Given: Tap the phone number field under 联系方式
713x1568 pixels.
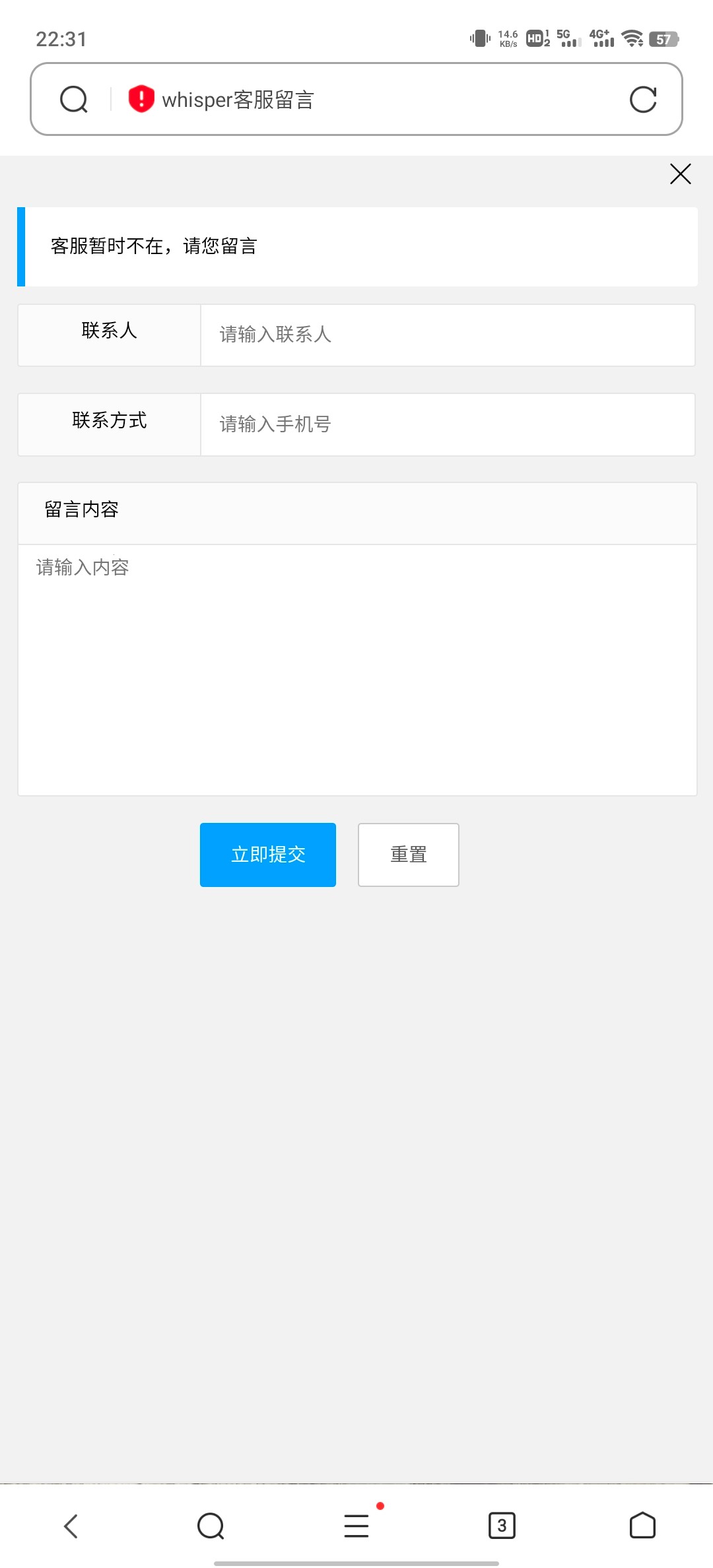Looking at the screenshot, I should (446, 424).
